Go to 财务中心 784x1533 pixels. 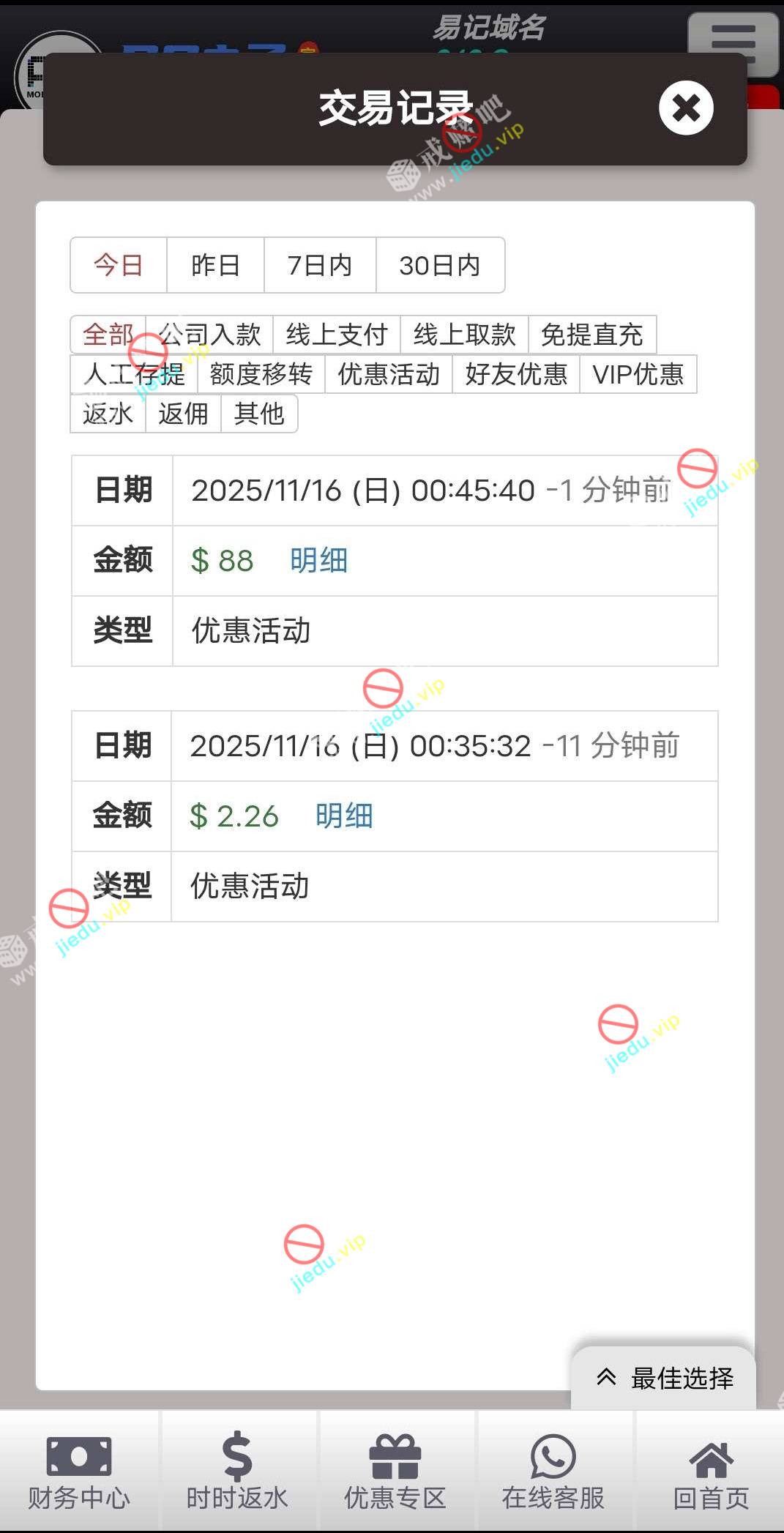(x=79, y=1470)
